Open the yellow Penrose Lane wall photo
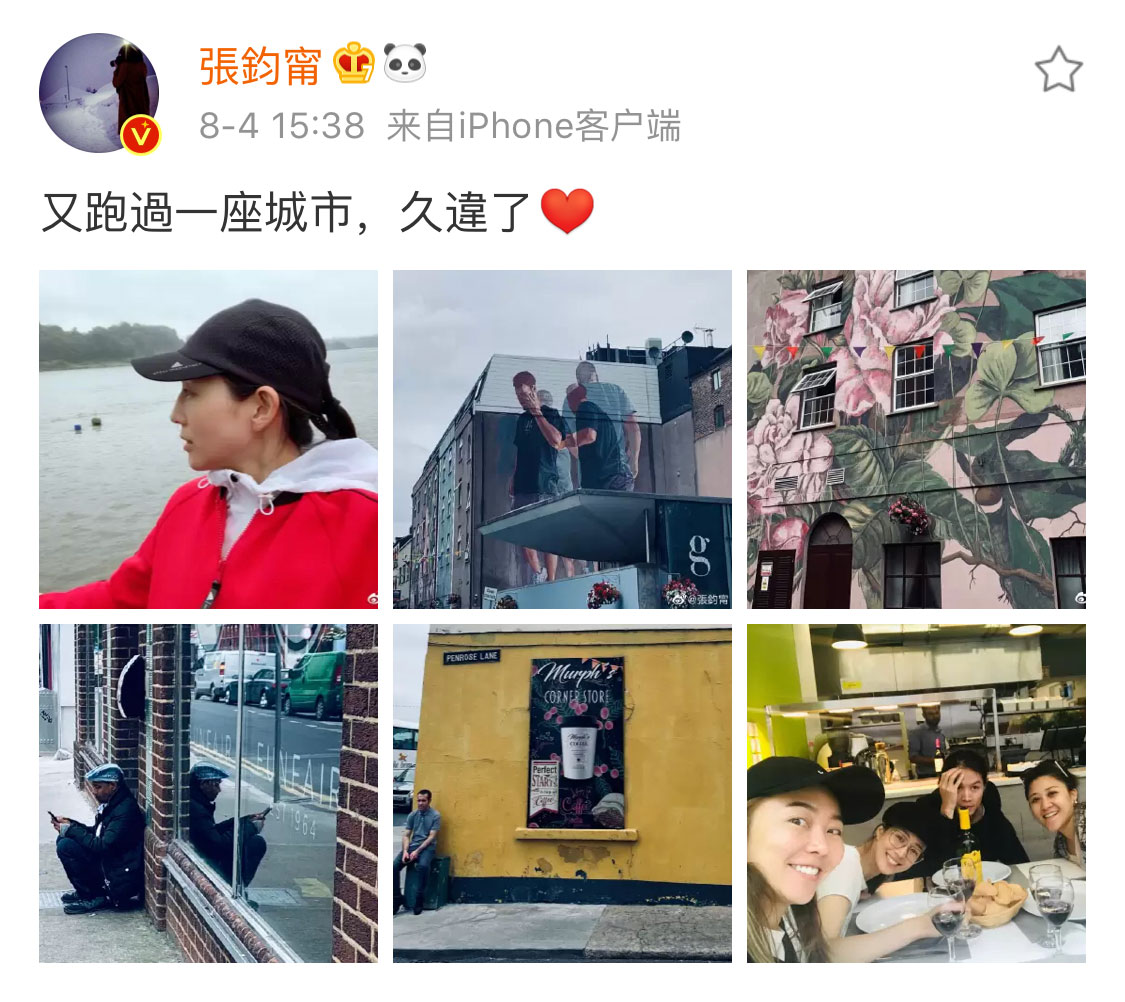 pyautogui.click(x=562, y=793)
